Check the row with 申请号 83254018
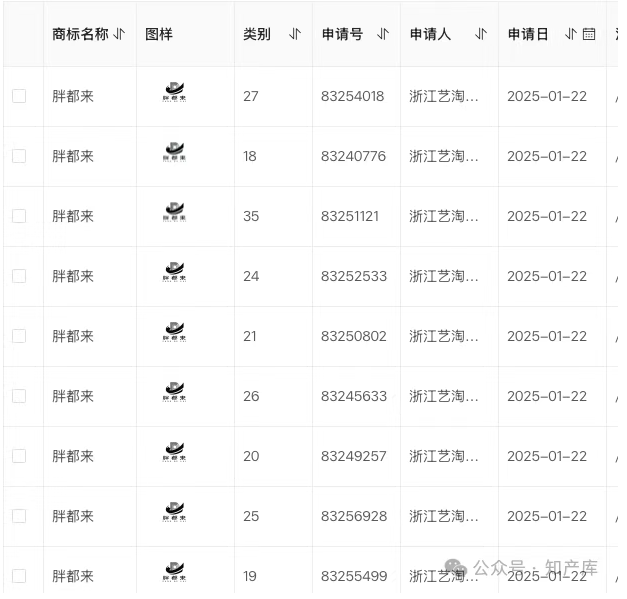This screenshot has width=627, height=599. click(19, 96)
